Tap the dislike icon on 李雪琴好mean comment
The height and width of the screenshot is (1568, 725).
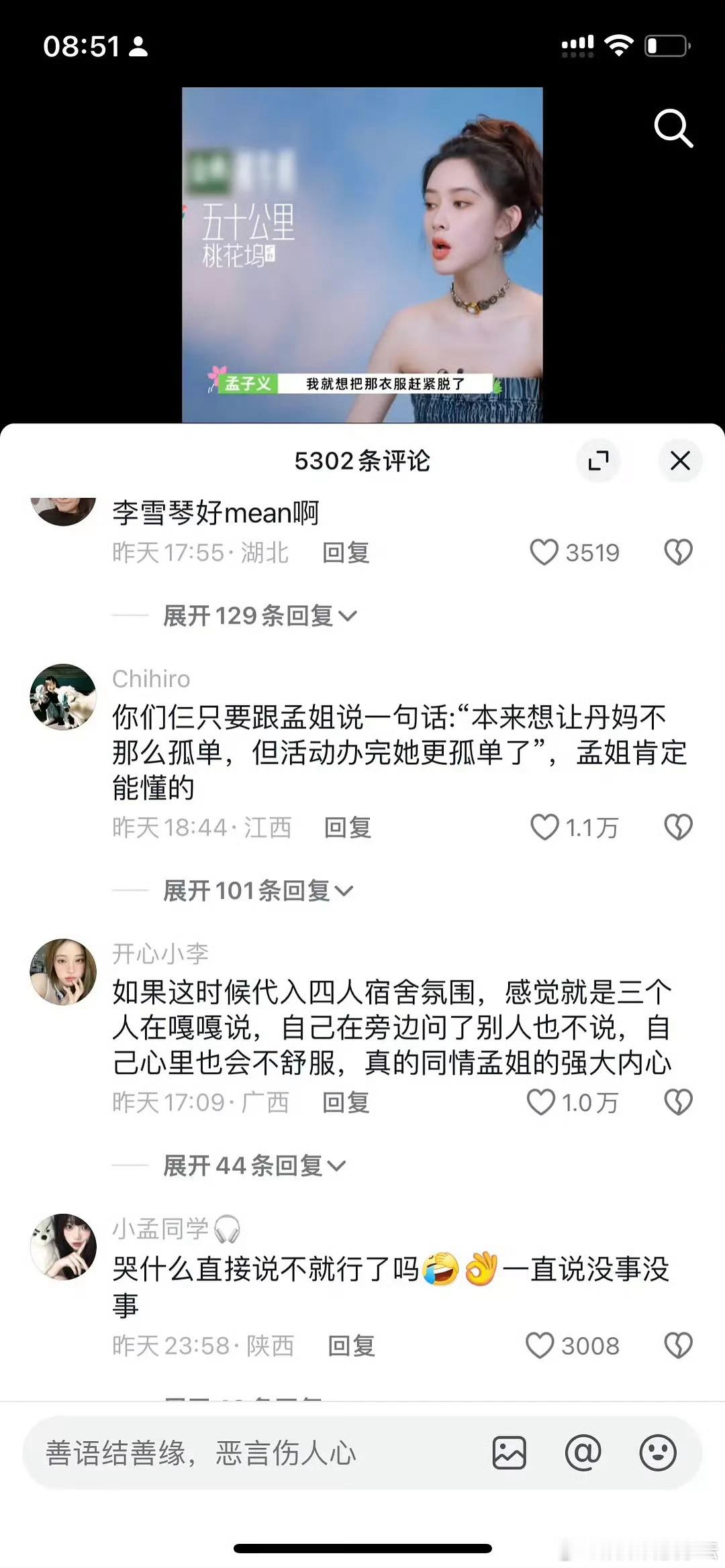point(679,552)
